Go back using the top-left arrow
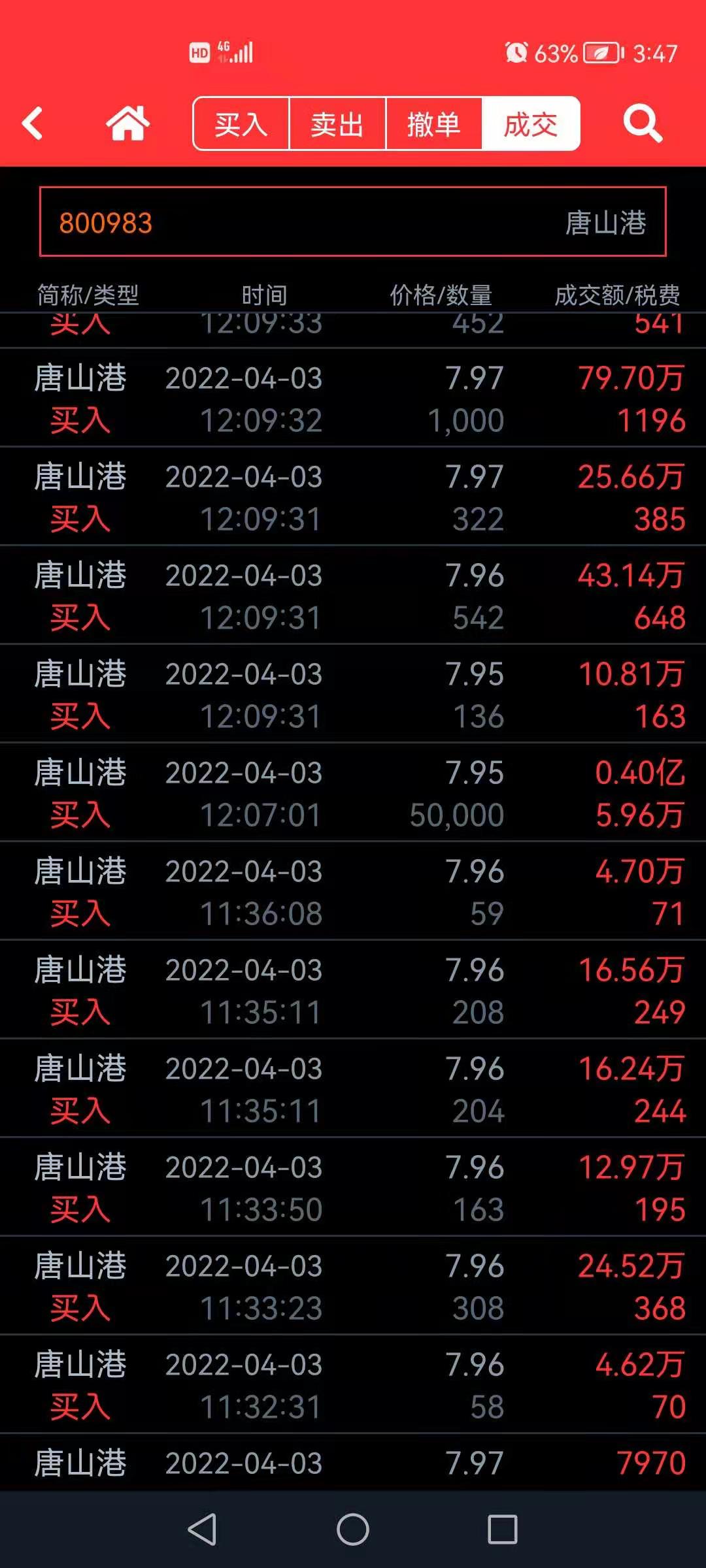Screen dimensions: 706x1568 coord(33,123)
